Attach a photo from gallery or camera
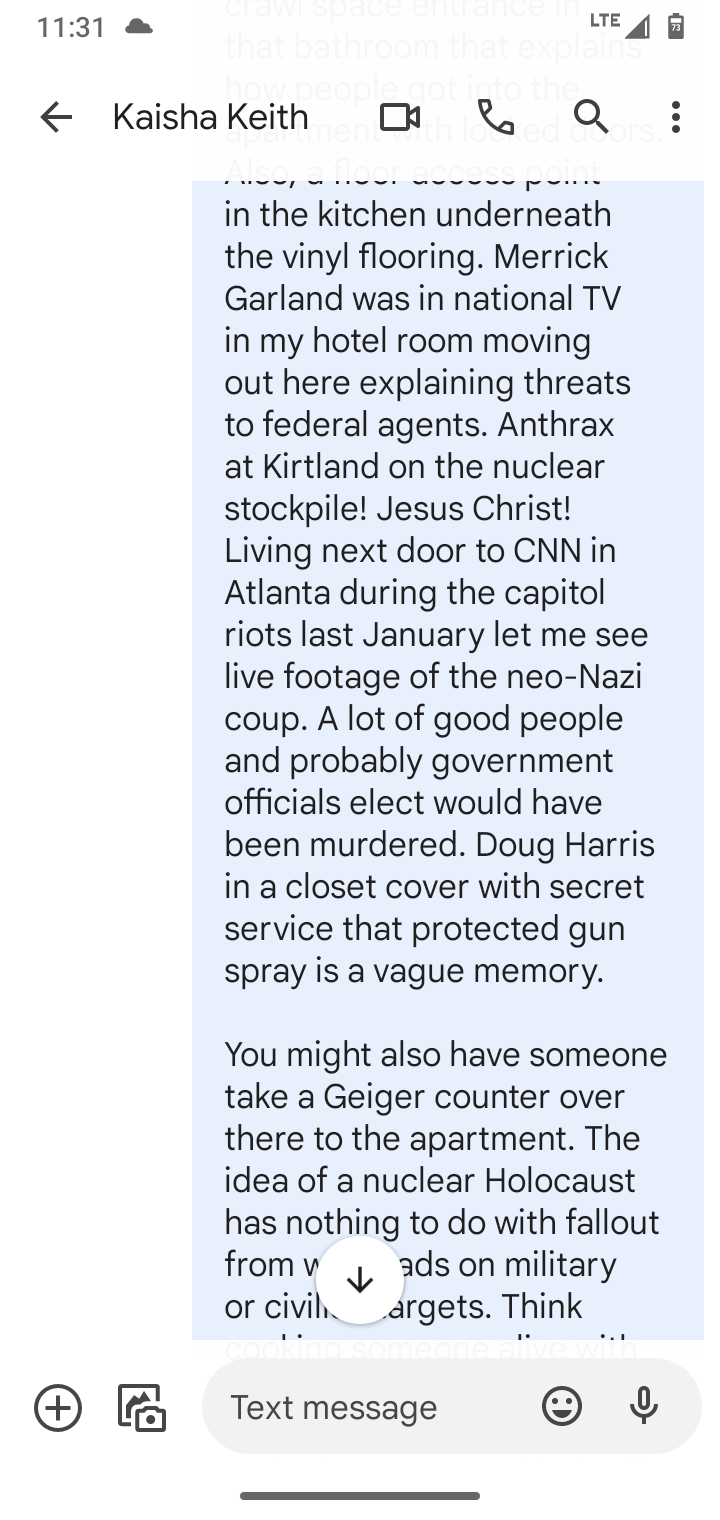This screenshot has height=1520, width=720. (x=142, y=1408)
